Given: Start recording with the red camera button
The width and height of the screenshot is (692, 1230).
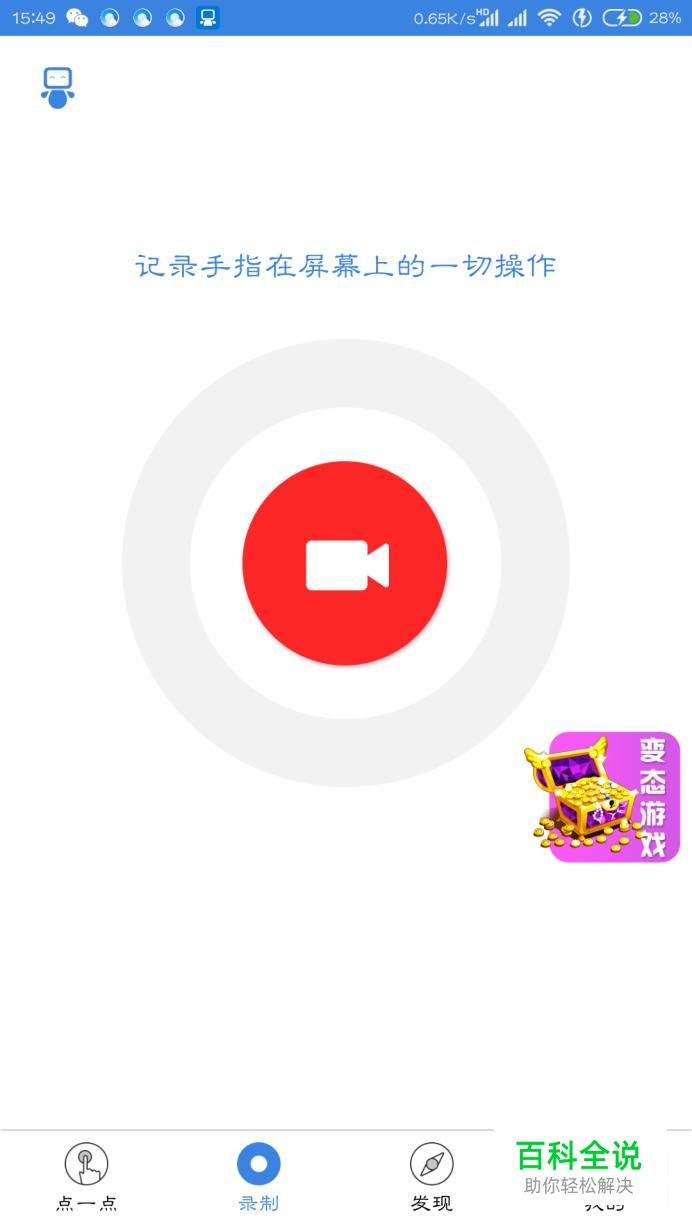Looking at the screenshot, I should [x=345, y=563].
